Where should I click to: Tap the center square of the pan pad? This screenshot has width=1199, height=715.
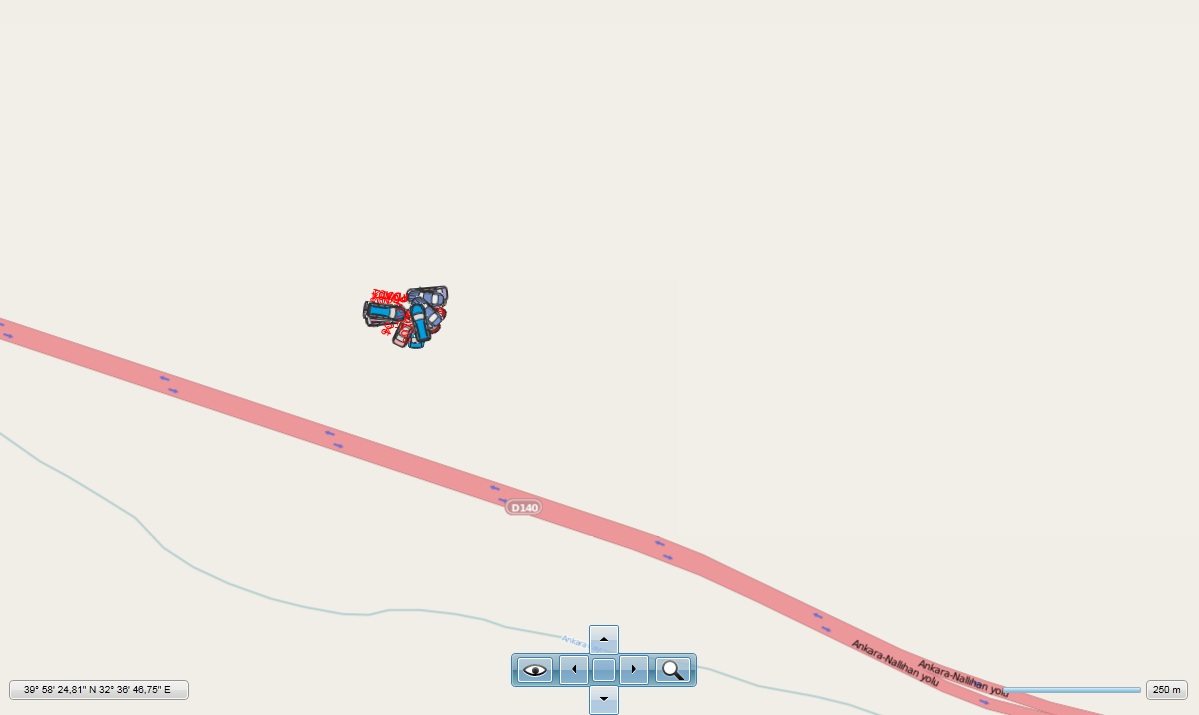point(604,669)
